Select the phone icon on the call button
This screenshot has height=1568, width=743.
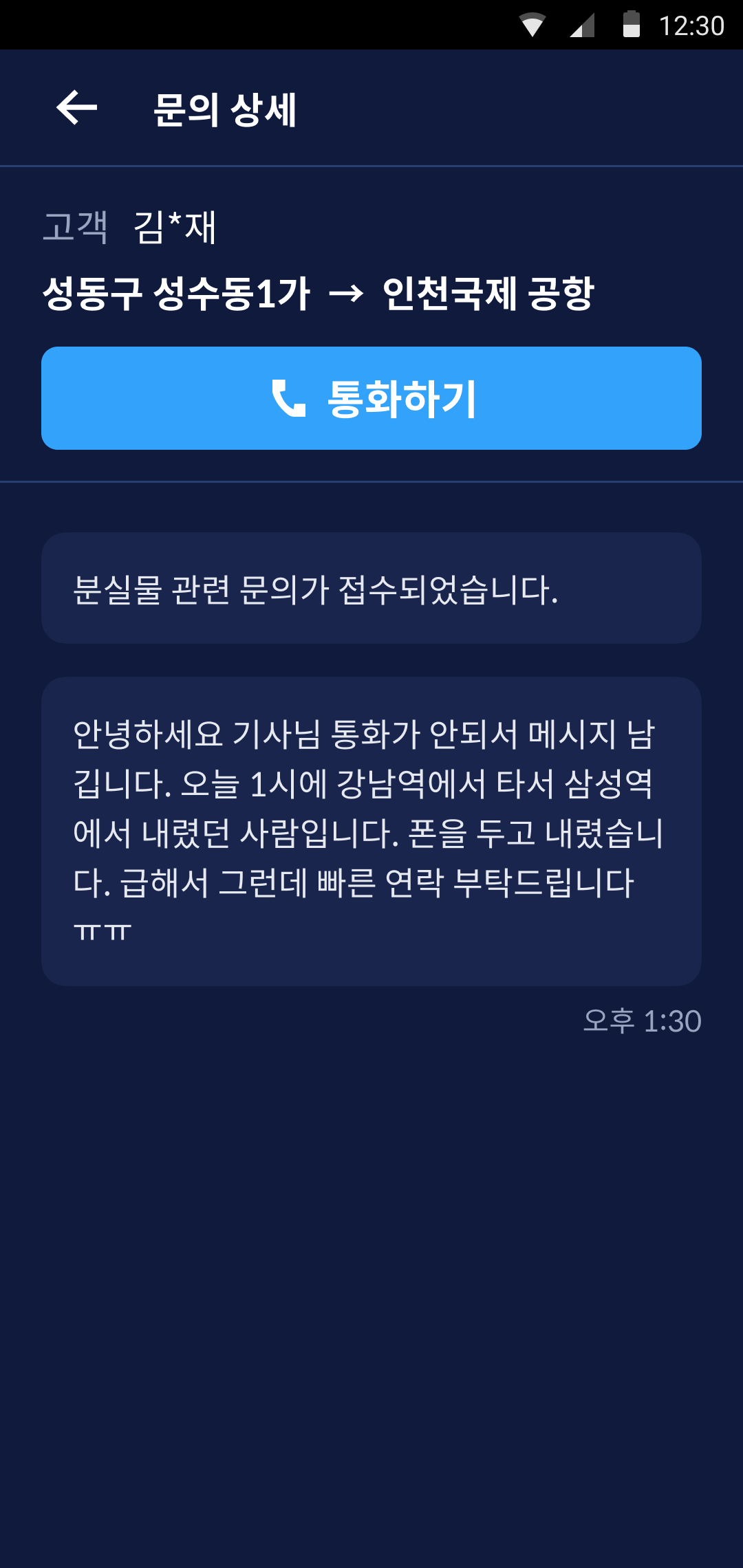(x=288, y=398)
